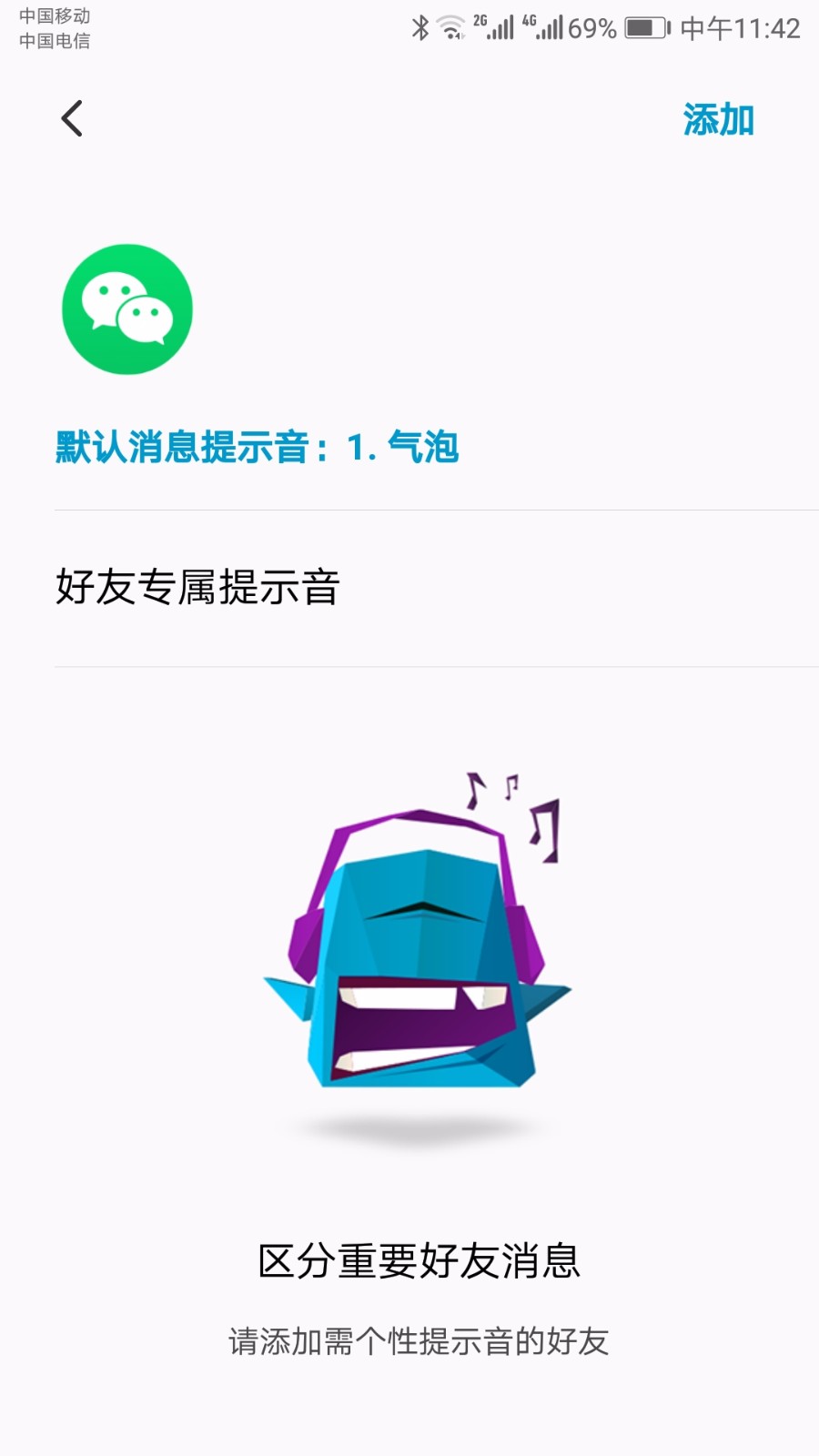Click the Bluetooth icon in status bar
Image resolution: width=819 pixels, height=1456 pixels.
coord(421,27)
